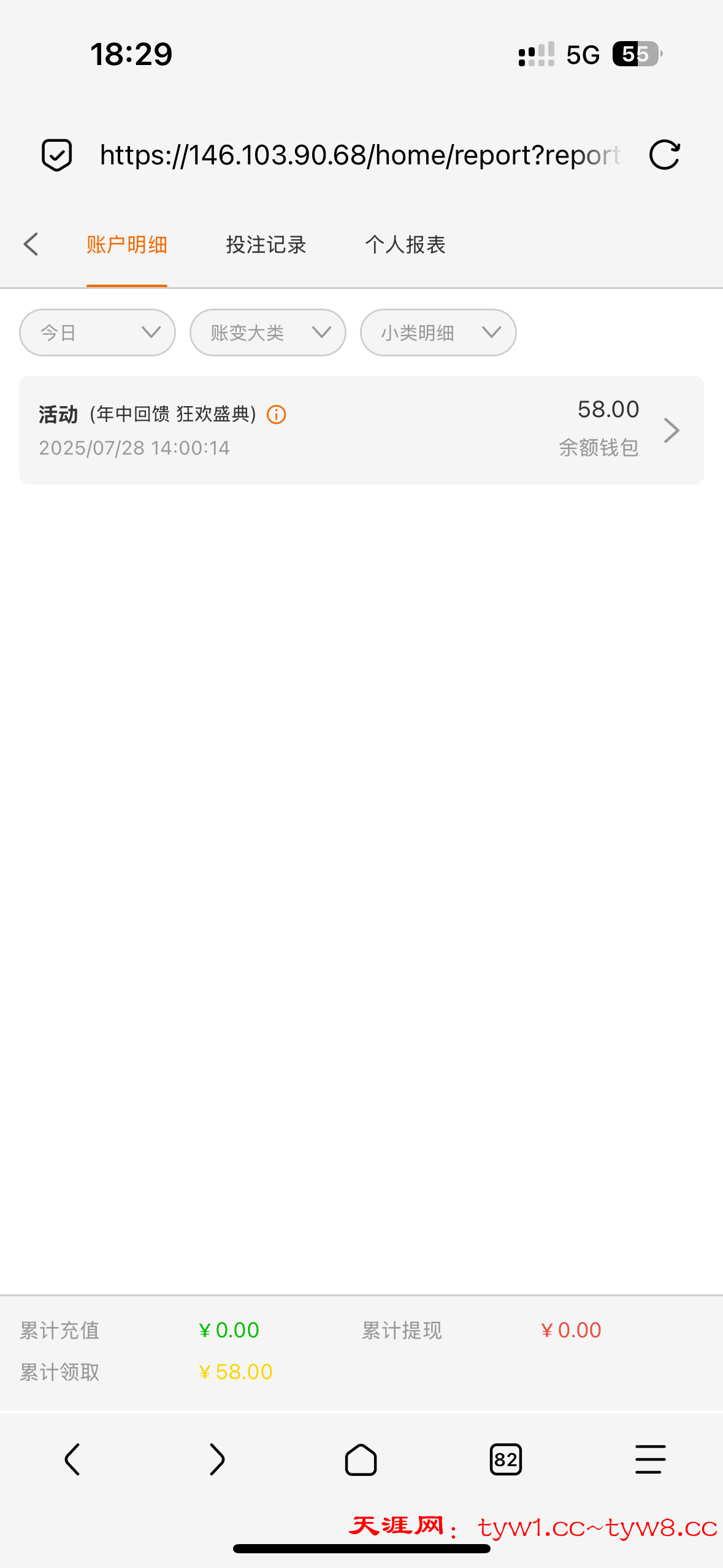Open the browser home screen icon
Image resolution: width=723 pixels, height=1568 pixels.
click(361, 1459)
